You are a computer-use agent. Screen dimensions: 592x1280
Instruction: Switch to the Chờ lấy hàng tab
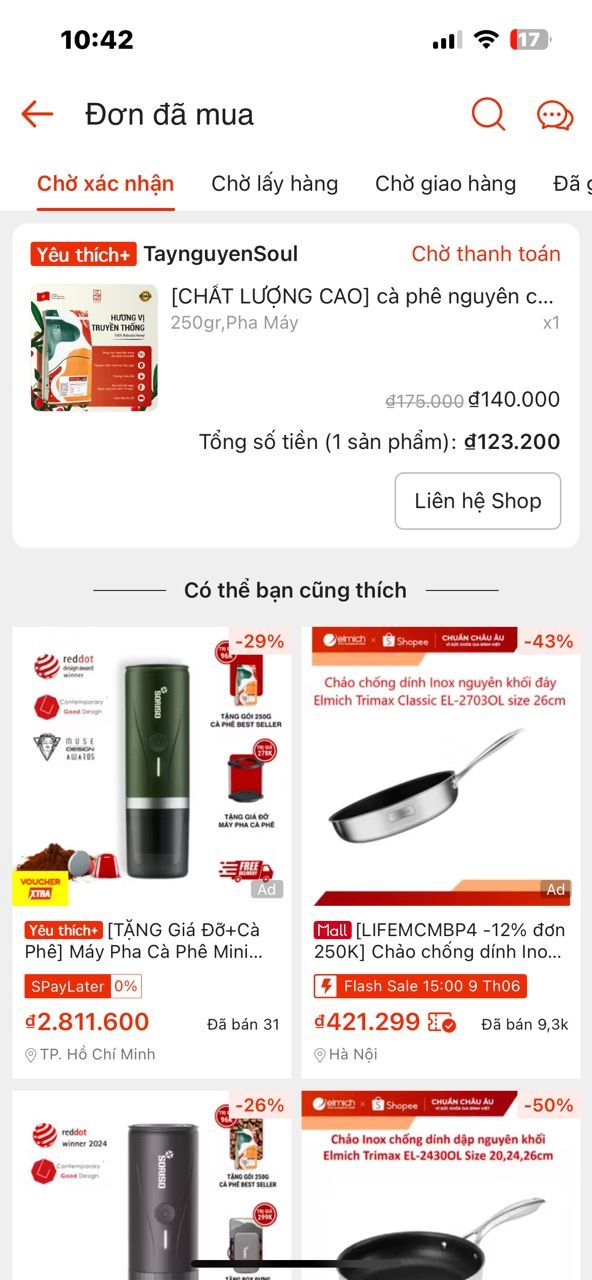pyautogui.click(x=275, y=184)
